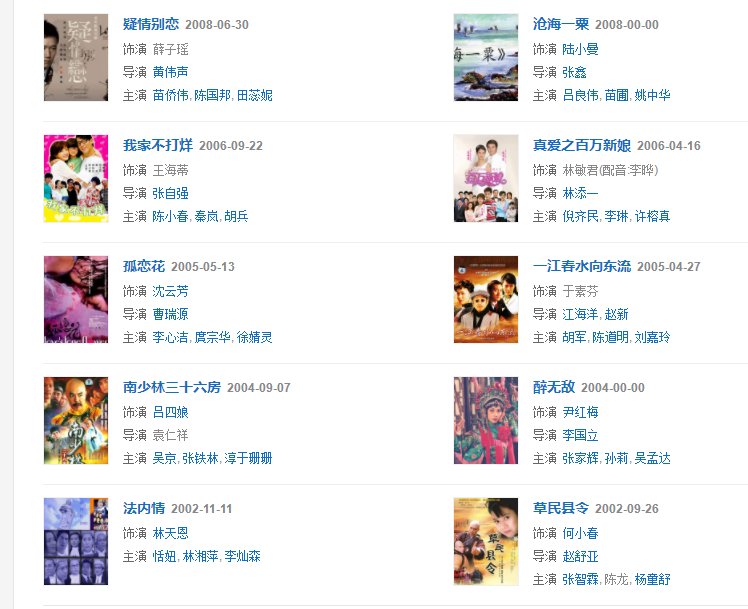Viewport: 748px width, 609px height.
Task: Open the 法内情 title link
Action: coord(144,508)
